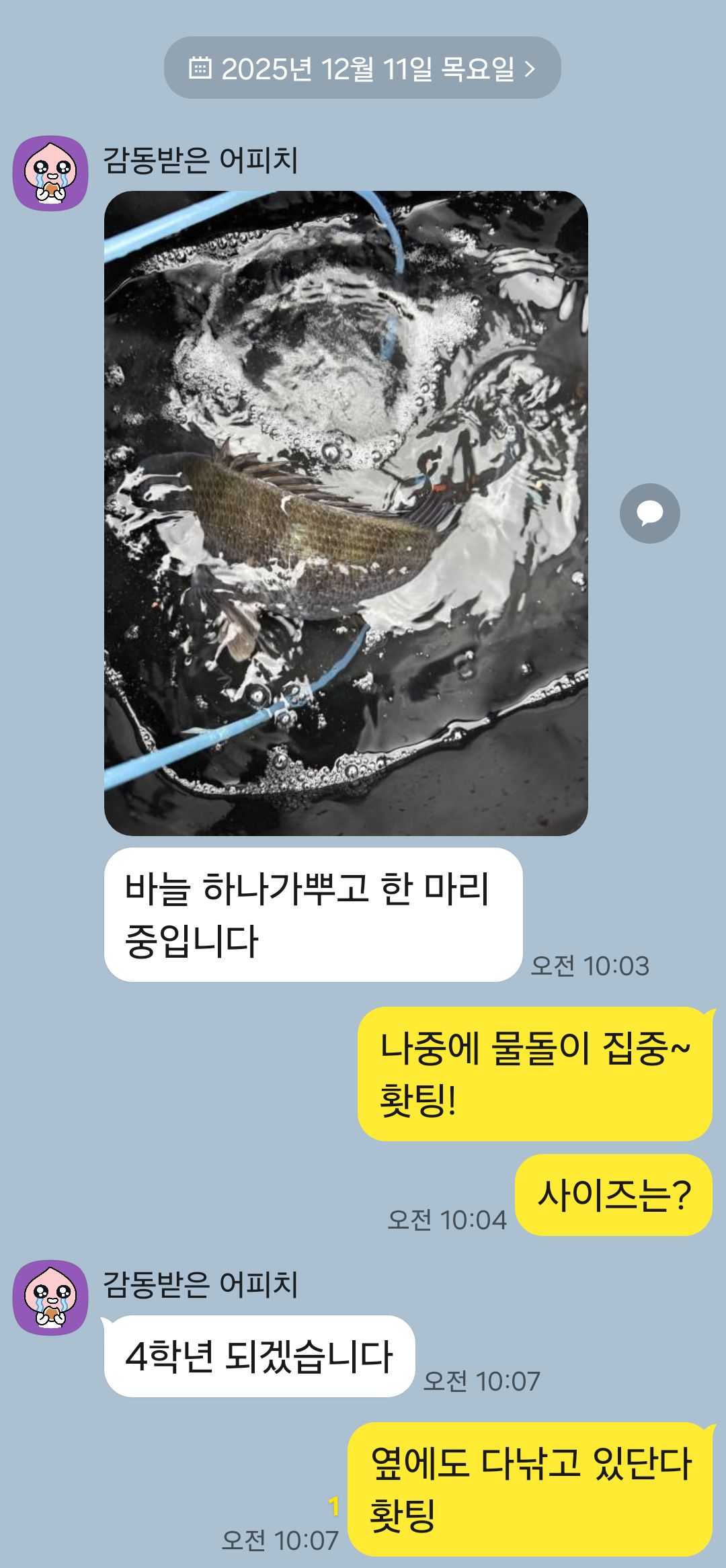The image size is (726, 1568).
Task: Open 감동받은 어피치's avatar above 4학년 되겠습니다
Action: coord(50,1297)
